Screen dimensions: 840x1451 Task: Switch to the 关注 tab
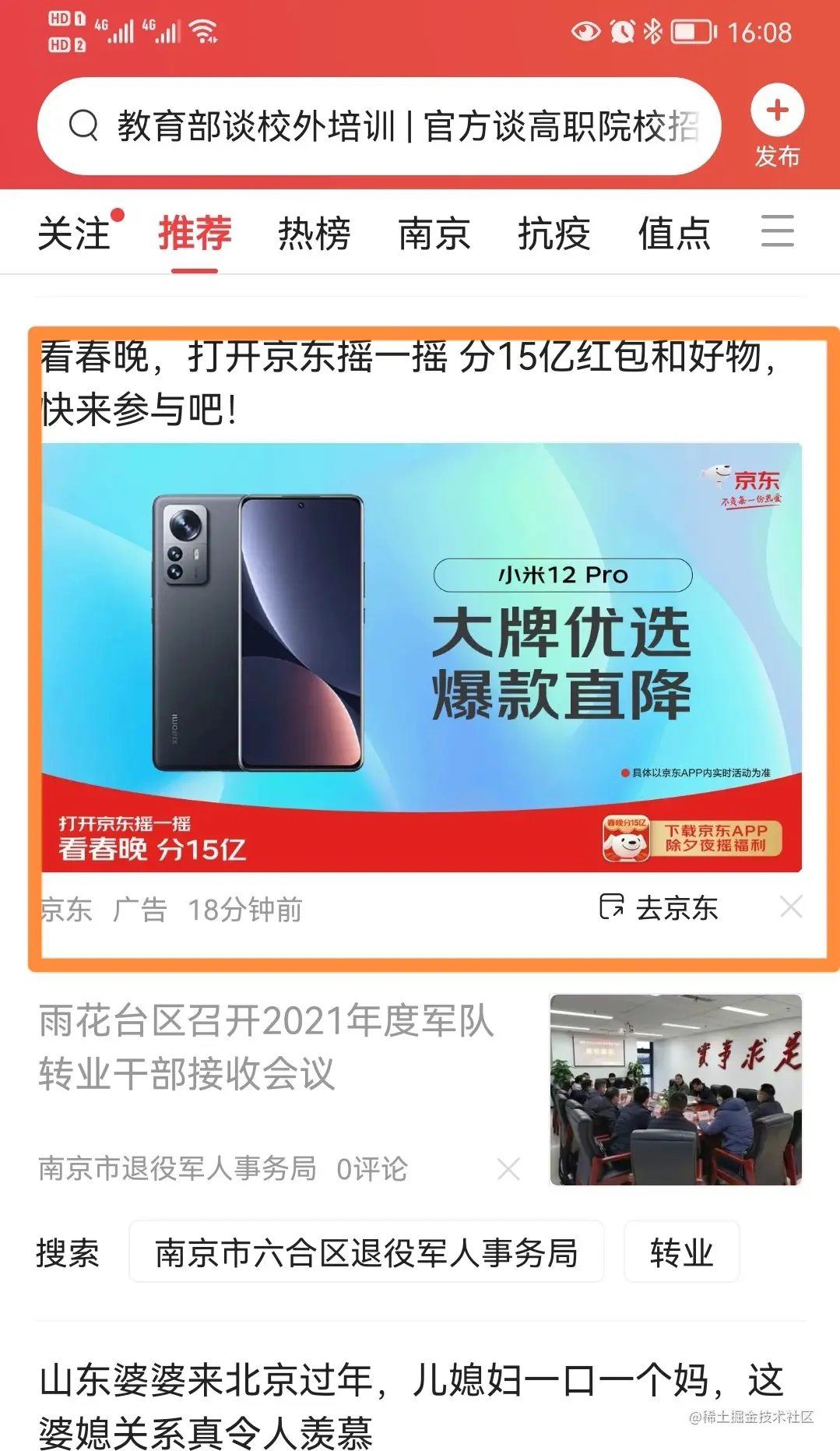pyautogui.click(x=75, y=234)
